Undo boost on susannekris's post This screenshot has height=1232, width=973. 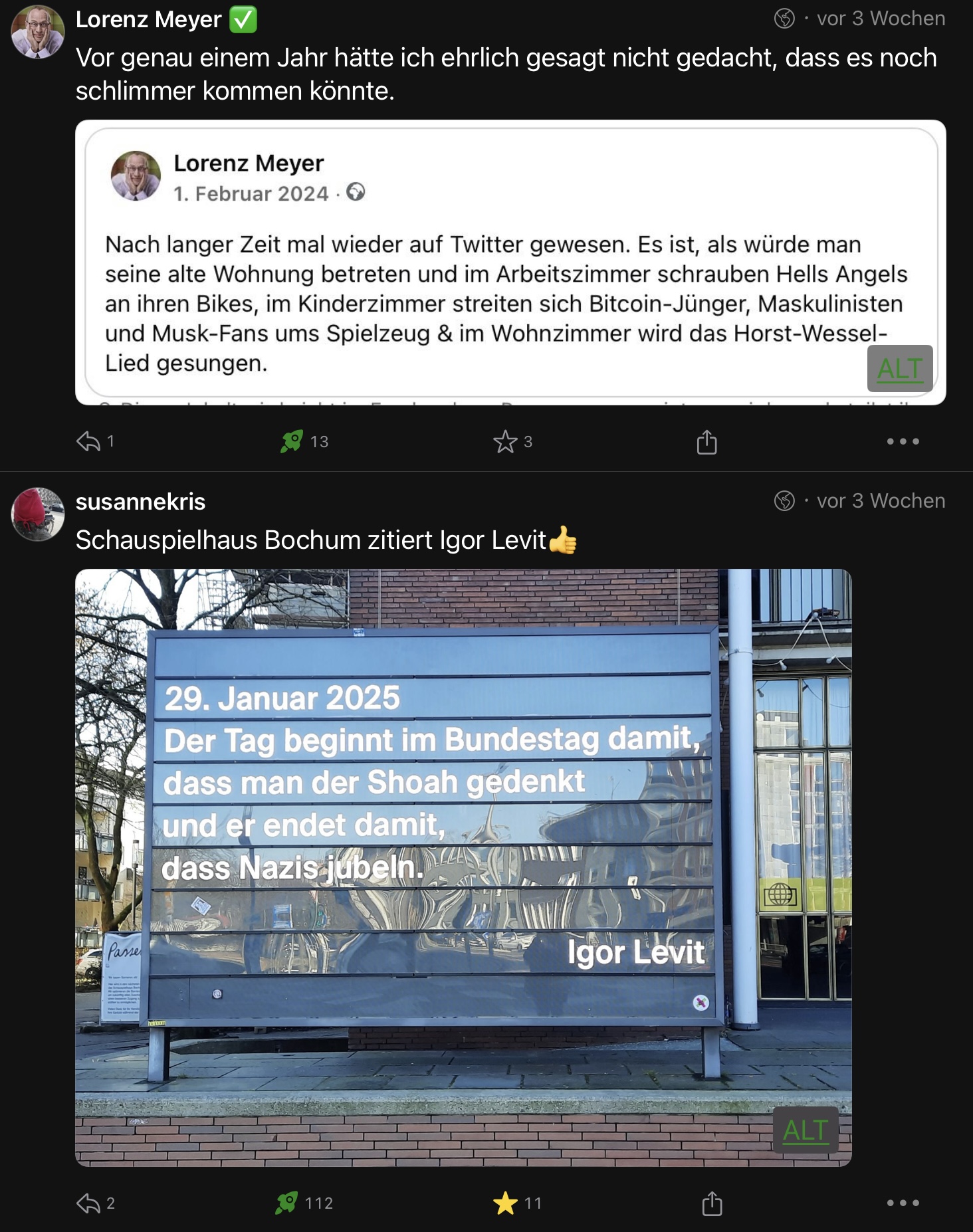coord(287,1203)
